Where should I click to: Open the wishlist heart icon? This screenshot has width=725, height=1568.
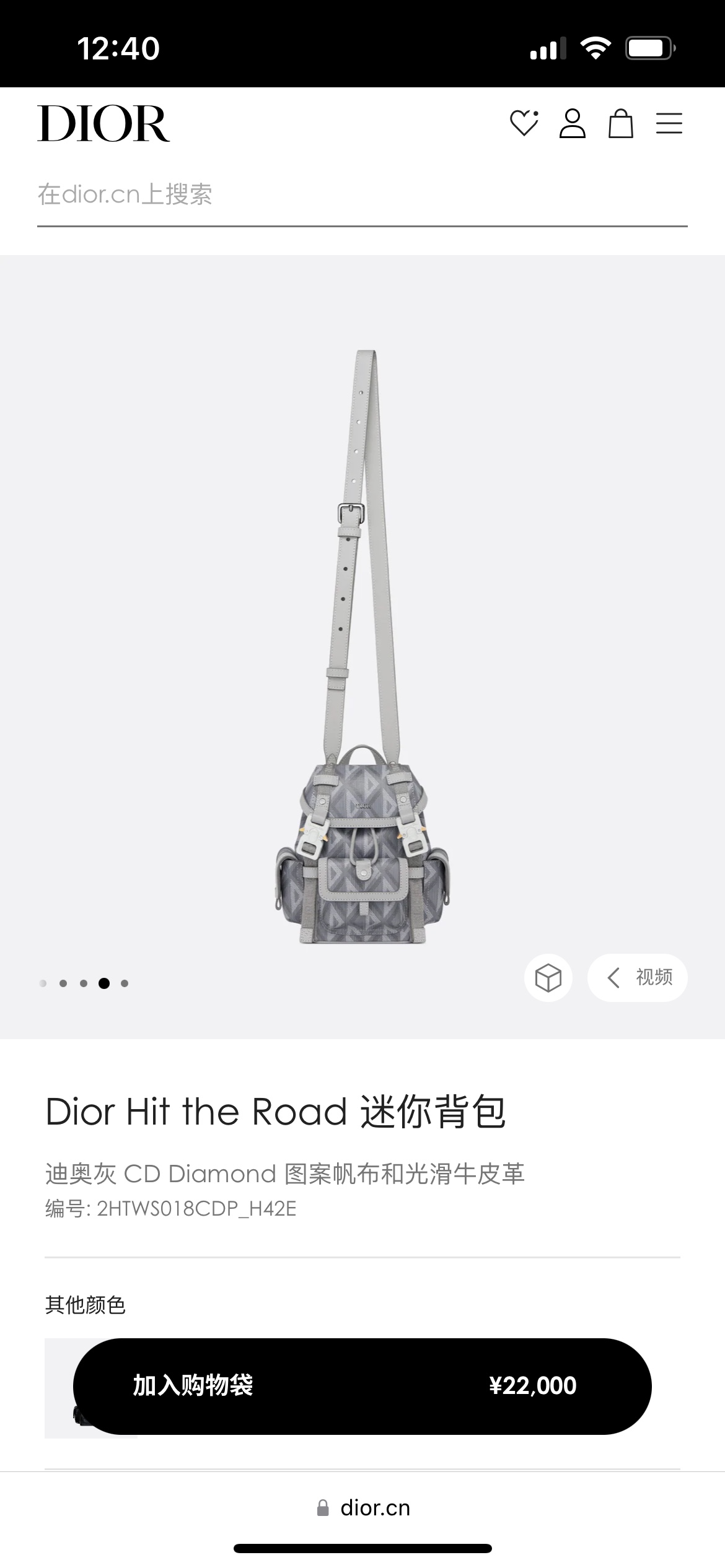tap(524, 123)
